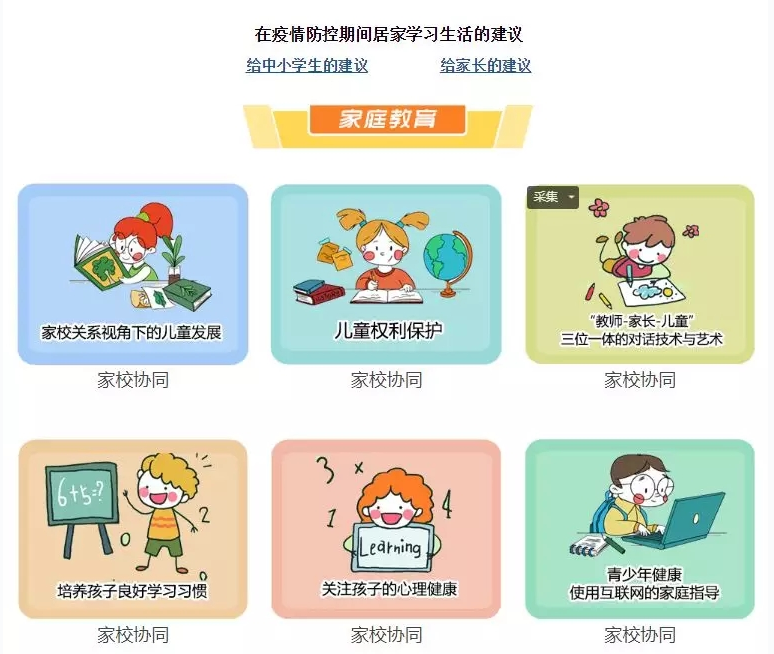
Task: Expand the dropdown arrow beside 采集
Action: (571, 197)
